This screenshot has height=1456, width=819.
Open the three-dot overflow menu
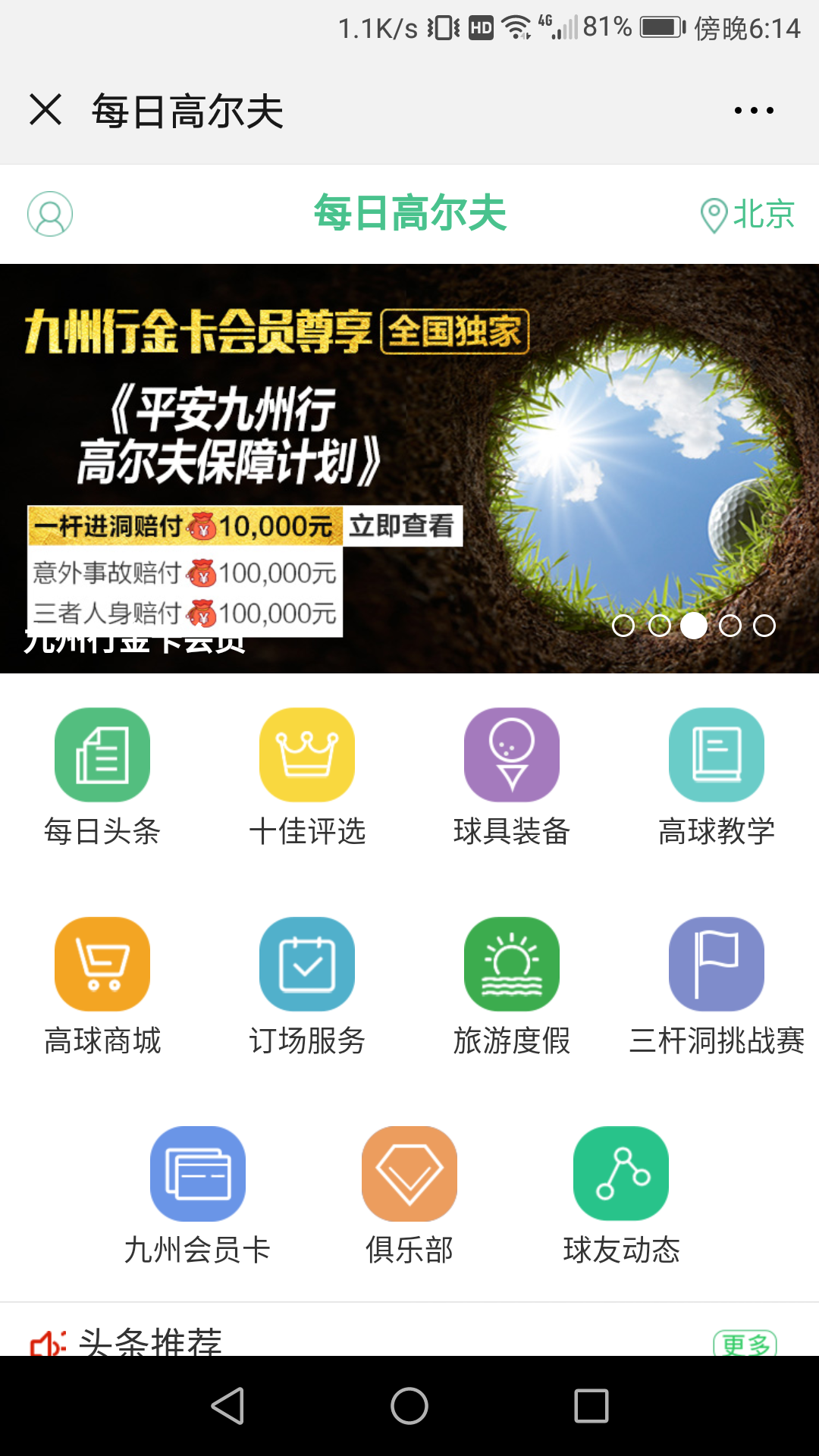click(x=754, y=111)
